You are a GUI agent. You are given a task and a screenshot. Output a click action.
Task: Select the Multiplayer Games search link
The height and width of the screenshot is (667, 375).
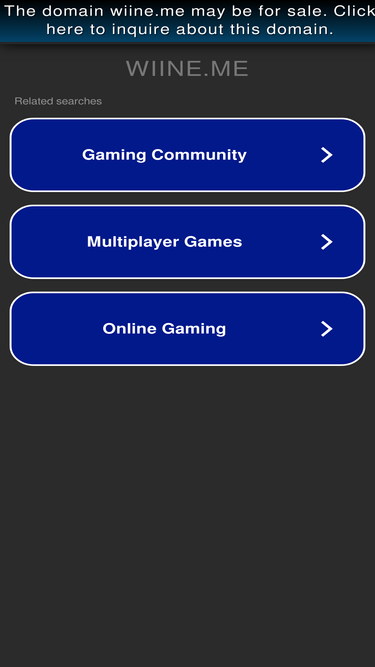pyautogui.click(x=188, y=242)
